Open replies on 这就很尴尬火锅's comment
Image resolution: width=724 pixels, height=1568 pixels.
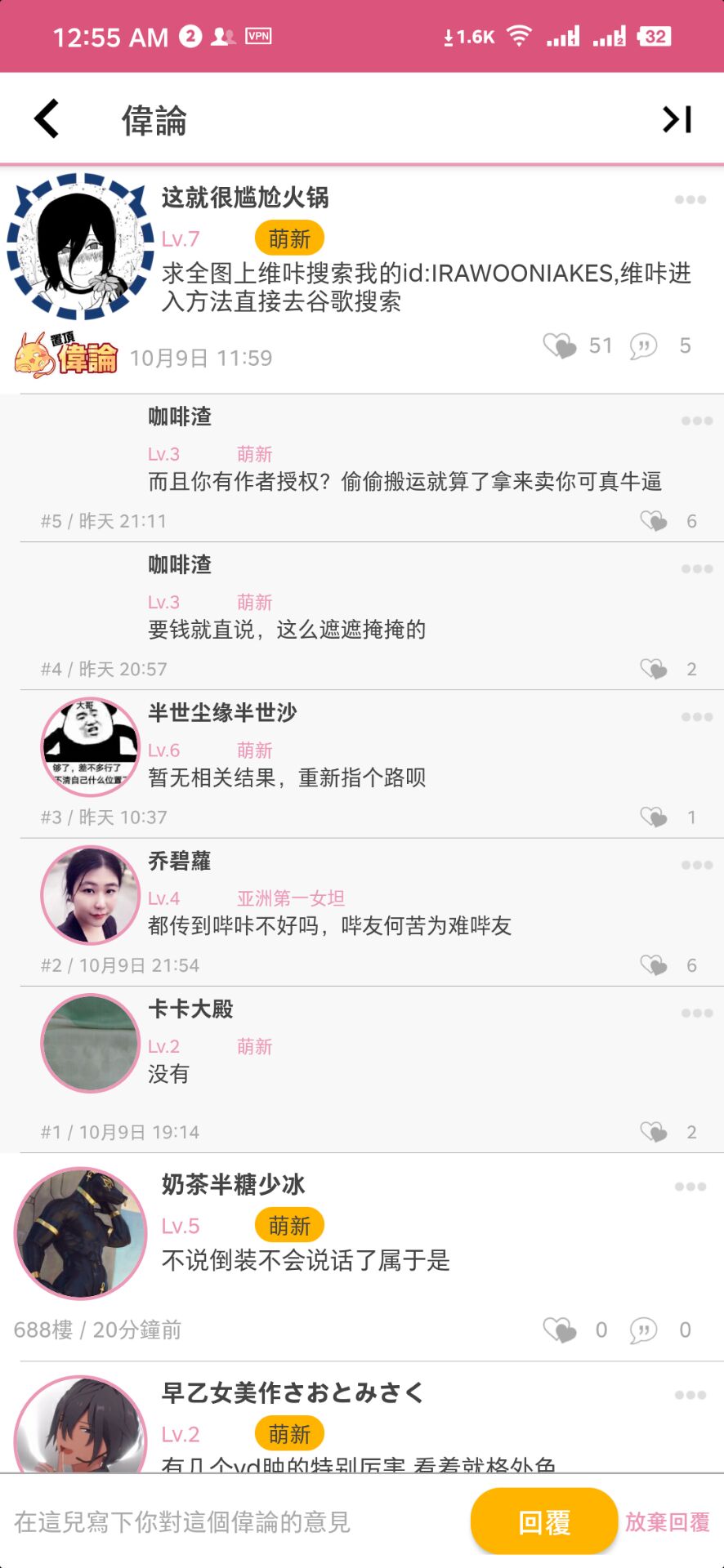[x=644, y=346]
